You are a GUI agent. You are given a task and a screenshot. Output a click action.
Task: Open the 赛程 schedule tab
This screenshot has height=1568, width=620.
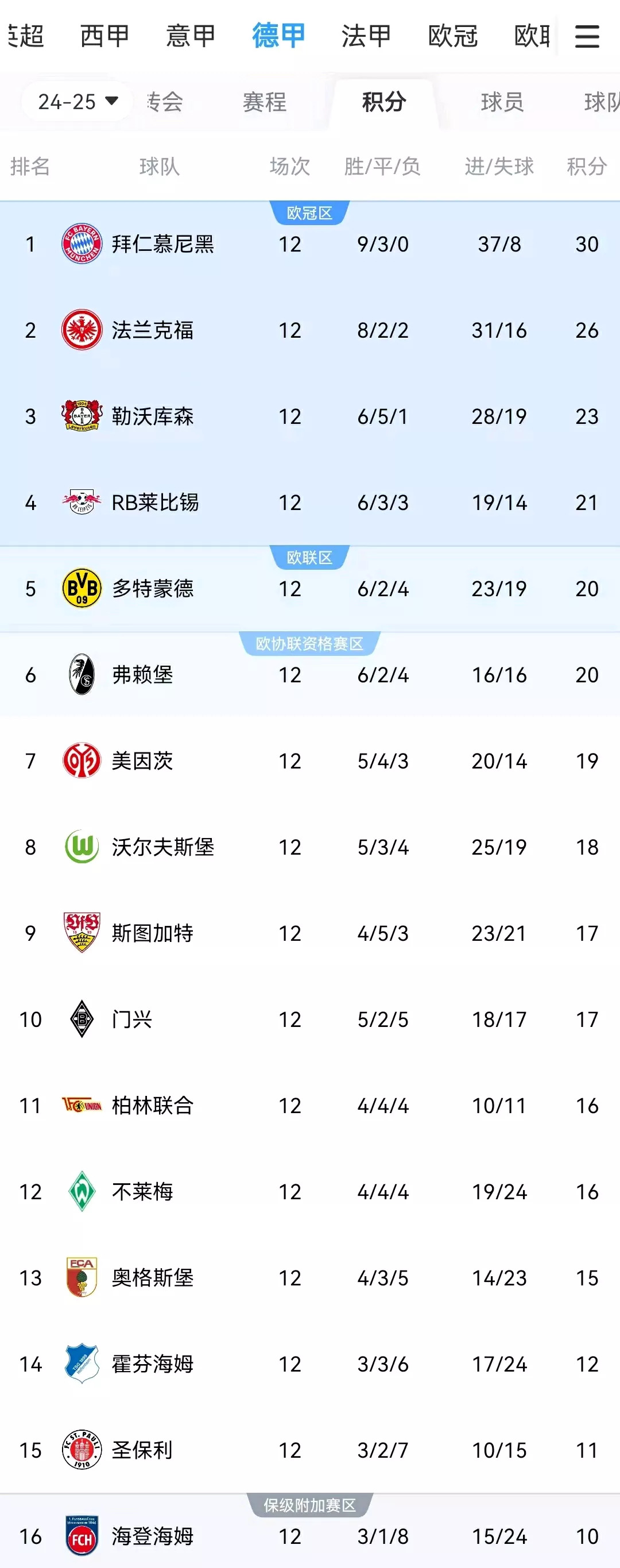(x=263, y=102)
